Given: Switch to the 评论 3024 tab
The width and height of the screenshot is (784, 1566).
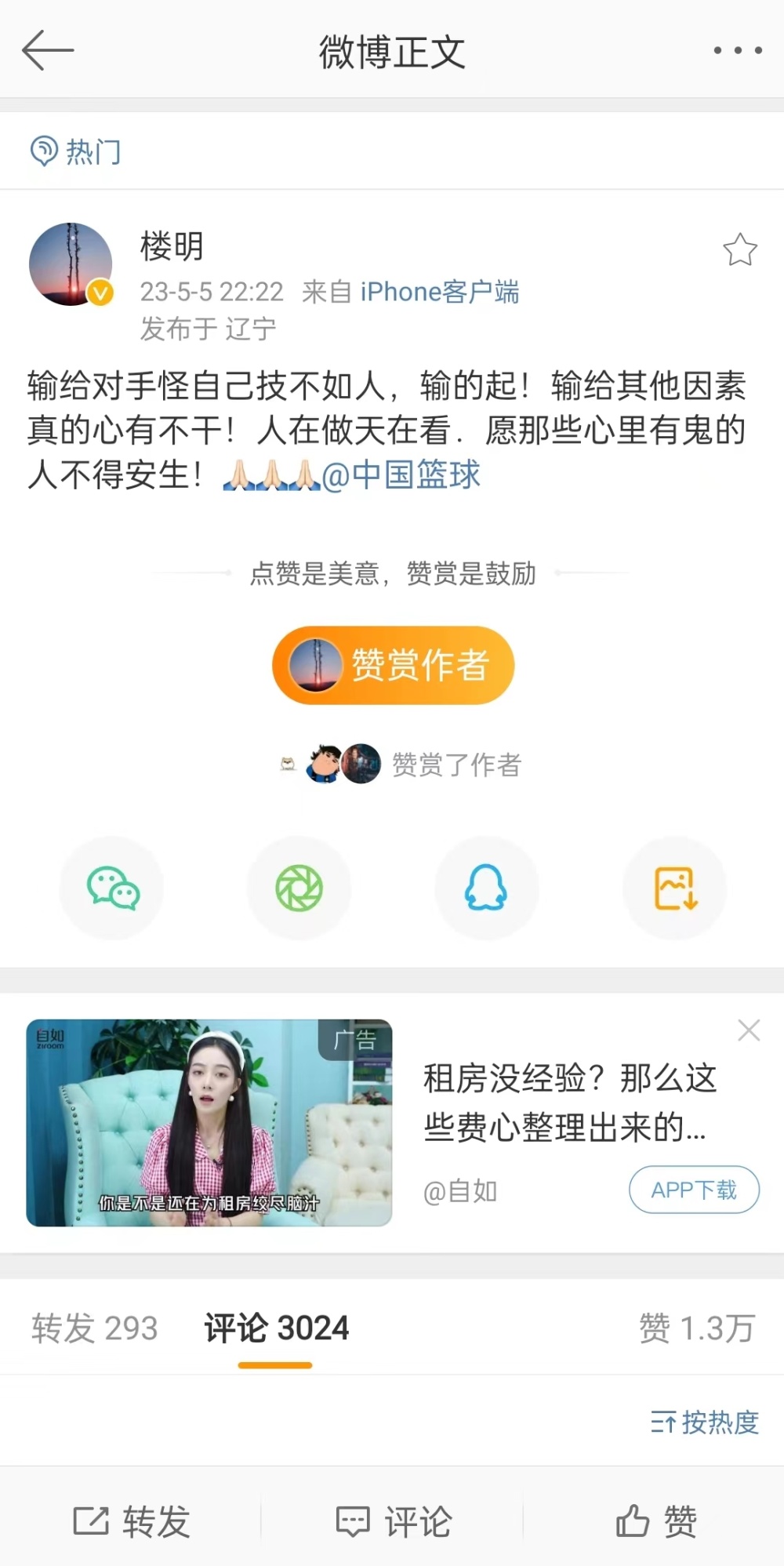Looking at the screenshot, I should (276, 1328).
